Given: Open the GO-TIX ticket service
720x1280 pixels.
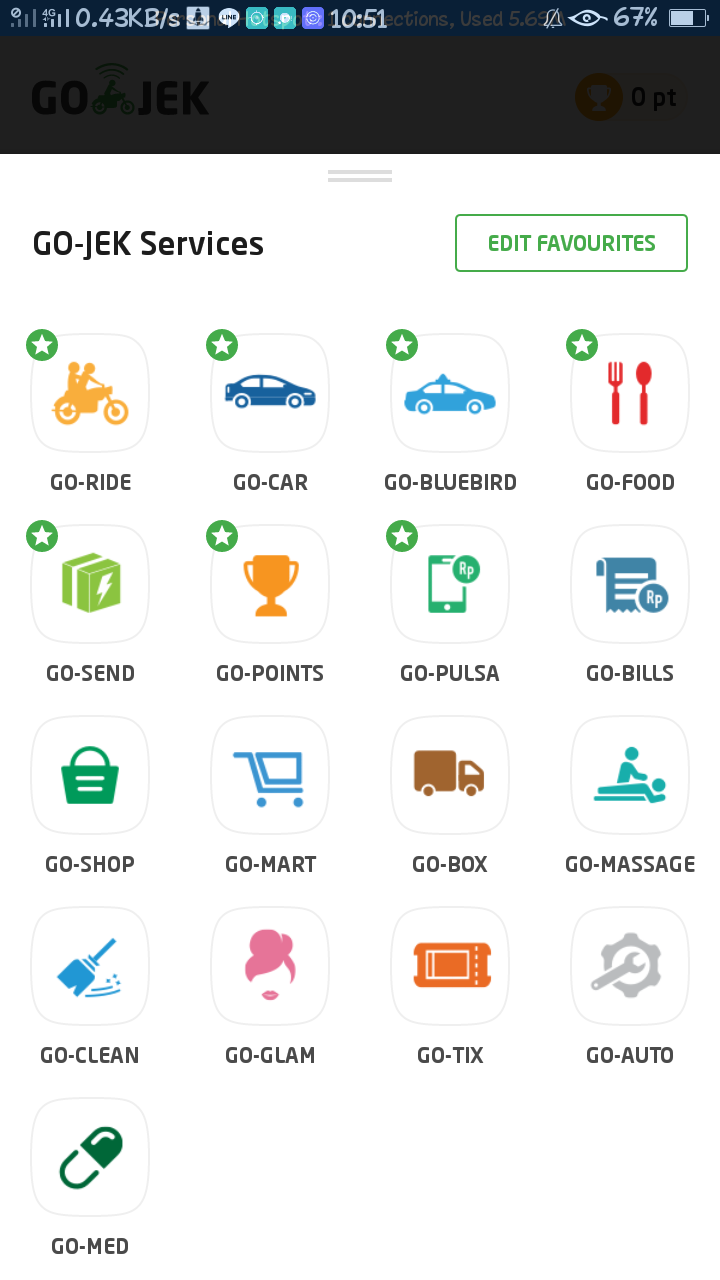Looking at the screenshot, I should click(x=450, y=966).
